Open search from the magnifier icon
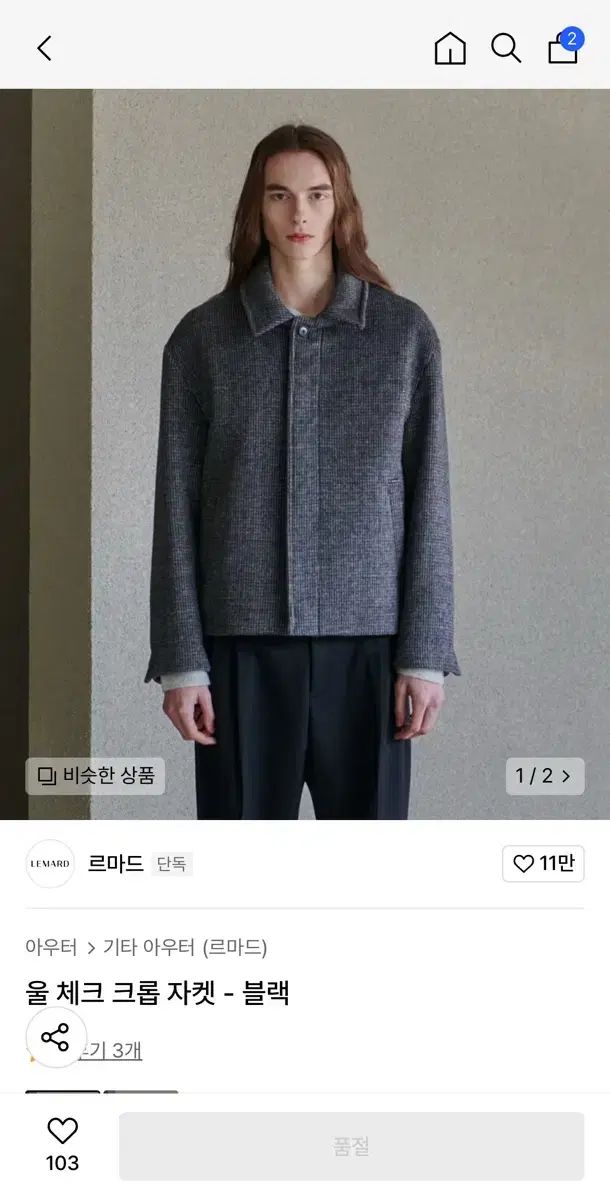 506,48
